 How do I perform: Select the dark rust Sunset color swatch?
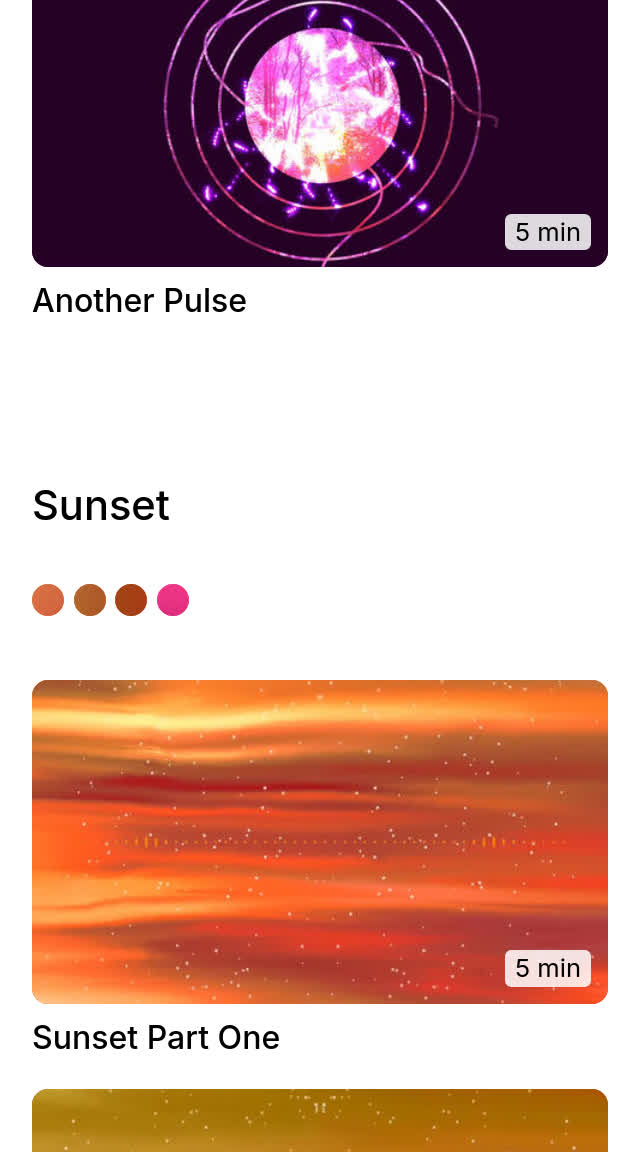pos(131,600)
